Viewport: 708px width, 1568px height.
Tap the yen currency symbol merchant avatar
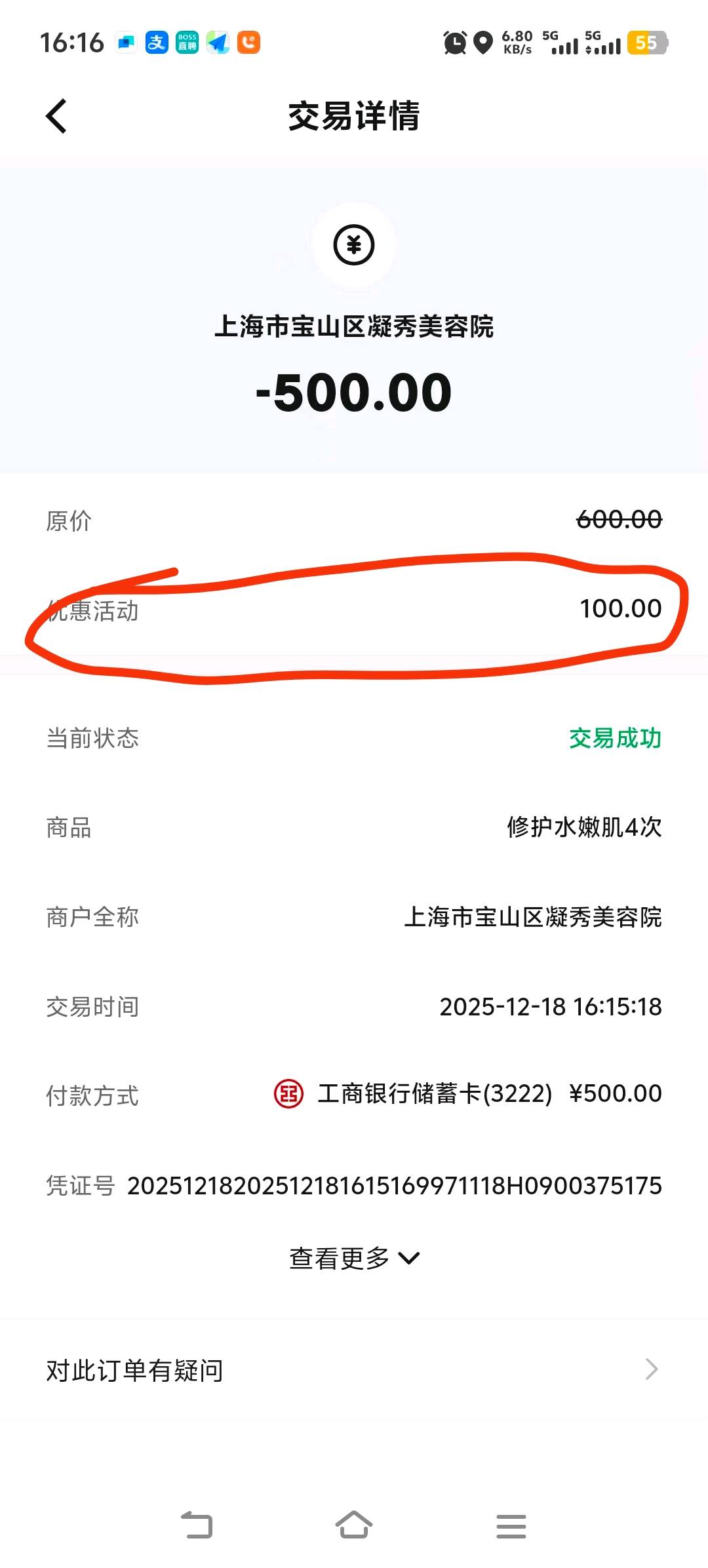pyautogui.click(x=354, y=245)
